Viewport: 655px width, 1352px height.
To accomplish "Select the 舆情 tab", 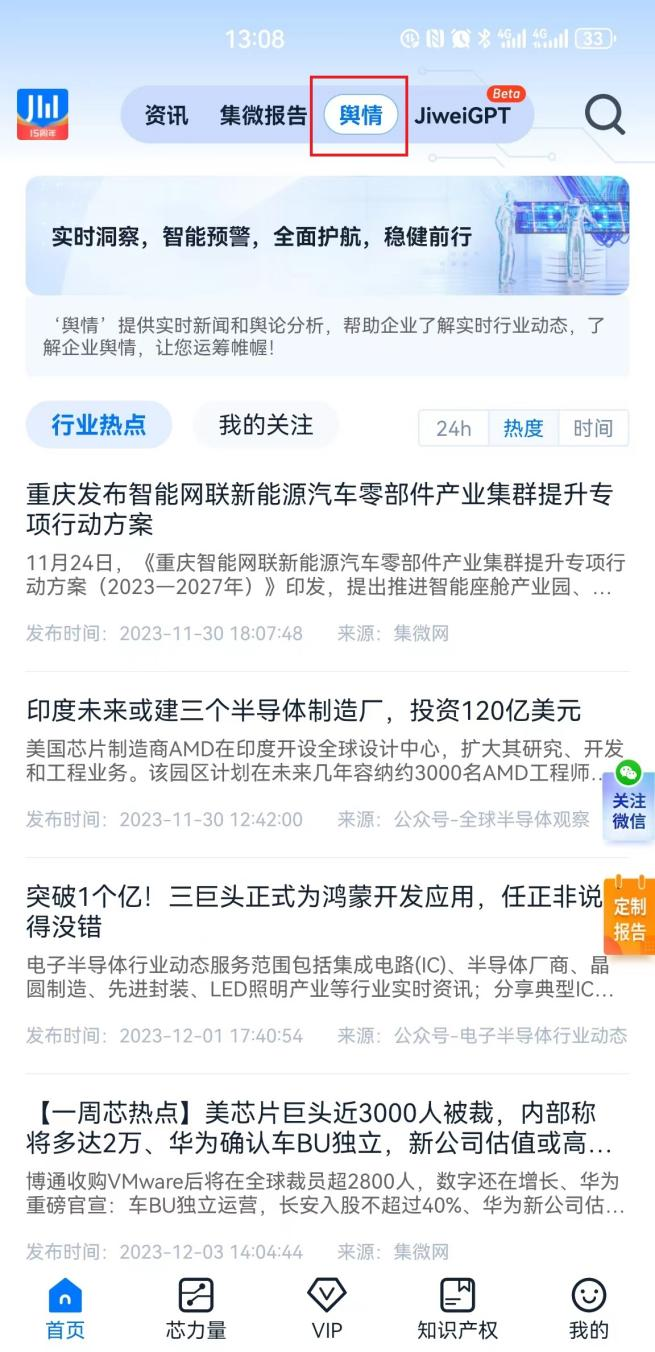I will tap(360, 115).
